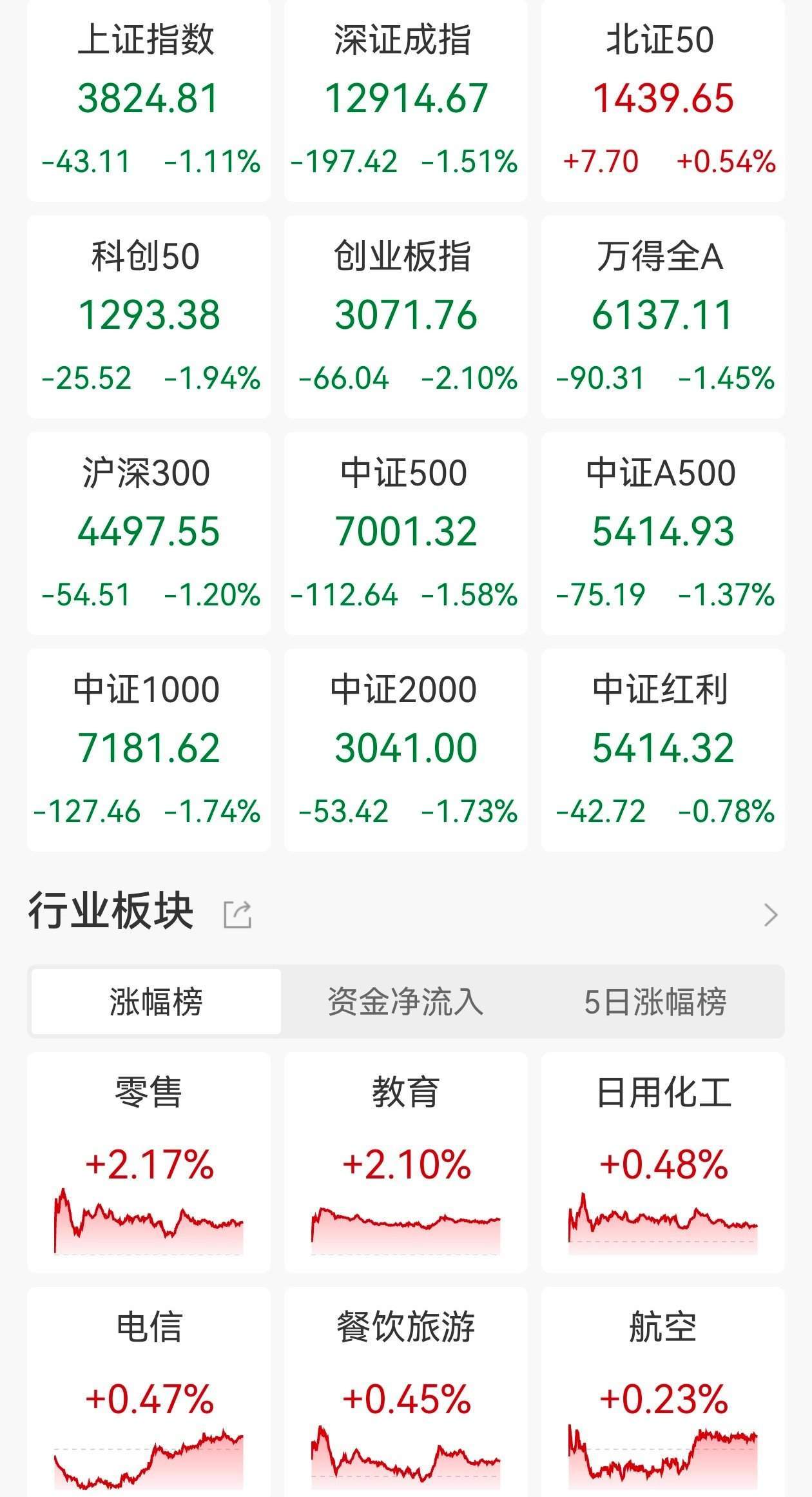Check the 科创50 index card
Viewport: 812px width, 1497px height.
coord(149,317)
